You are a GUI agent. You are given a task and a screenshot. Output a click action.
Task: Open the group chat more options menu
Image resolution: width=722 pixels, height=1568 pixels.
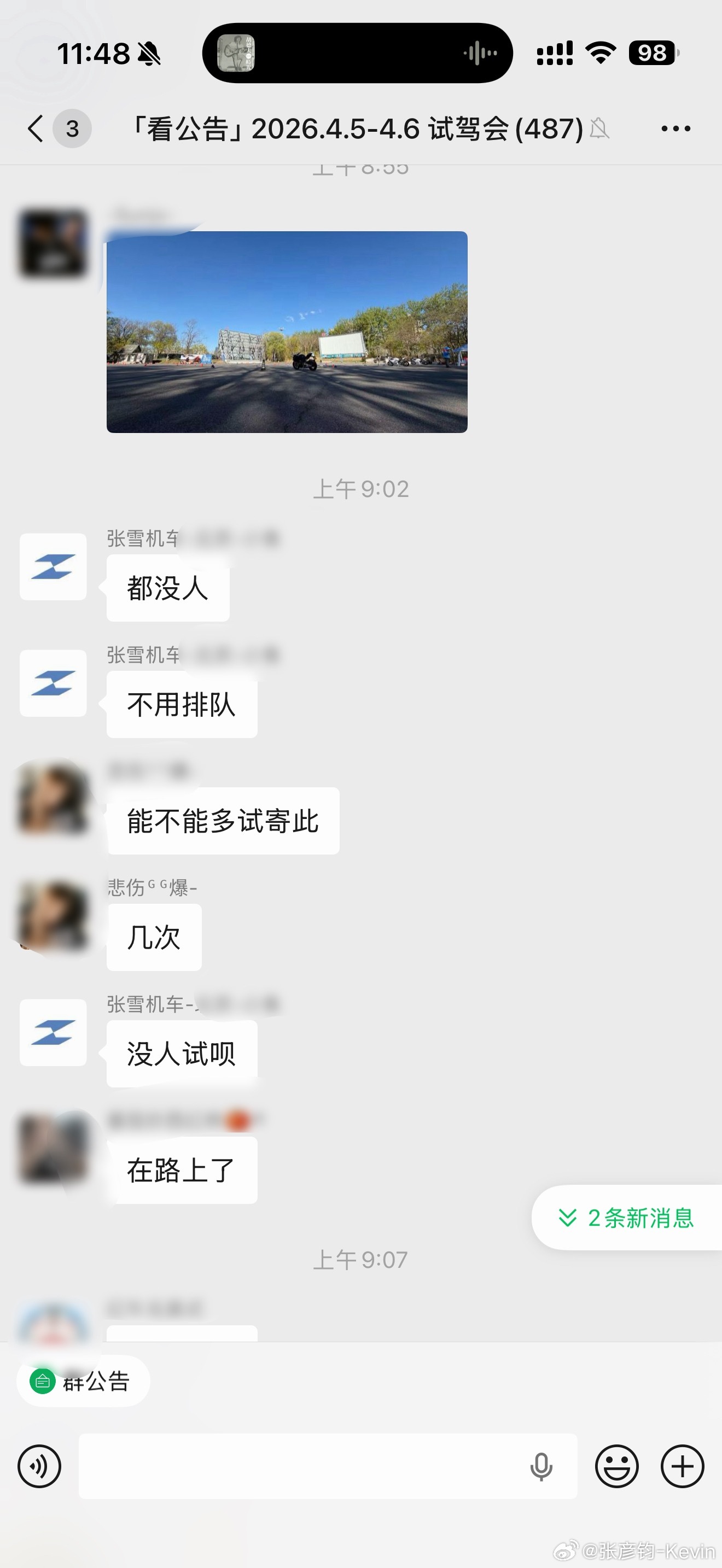674,128
